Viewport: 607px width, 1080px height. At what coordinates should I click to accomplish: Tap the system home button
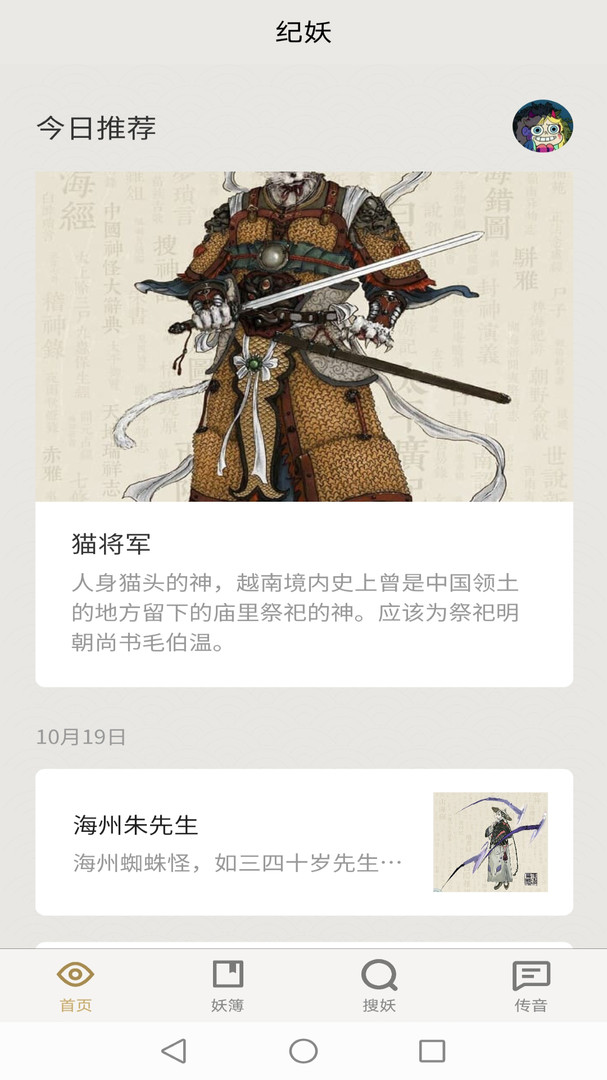pyautogui.click(x=303, y=1050)
